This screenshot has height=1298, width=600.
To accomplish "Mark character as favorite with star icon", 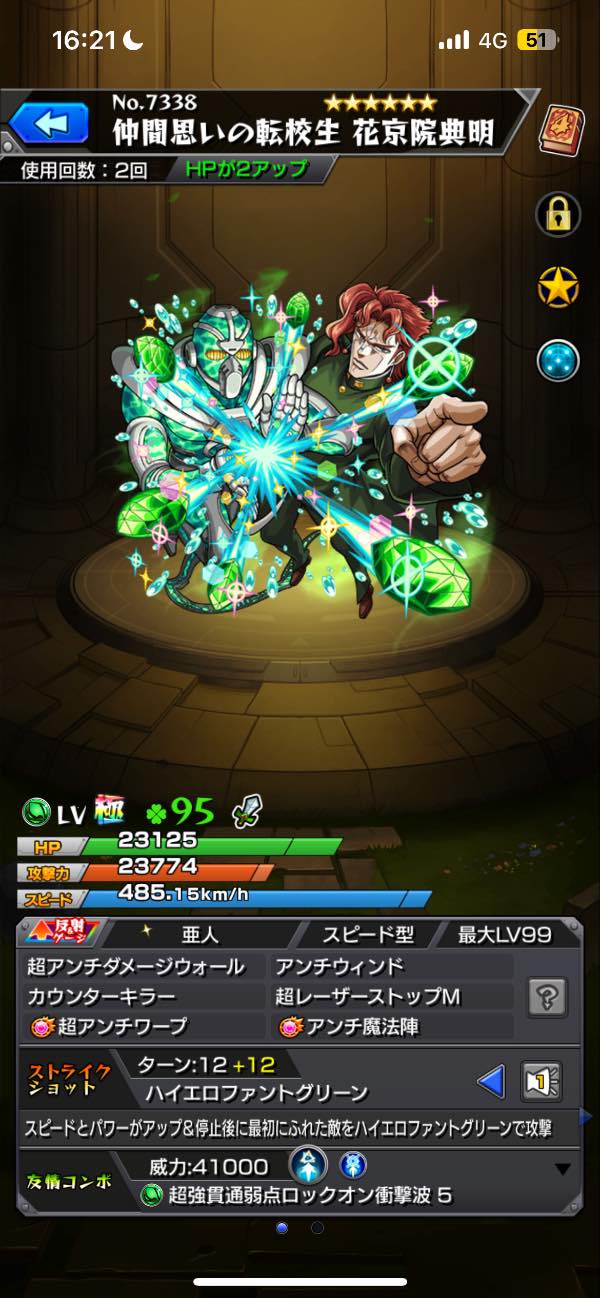I will [558, 288].
